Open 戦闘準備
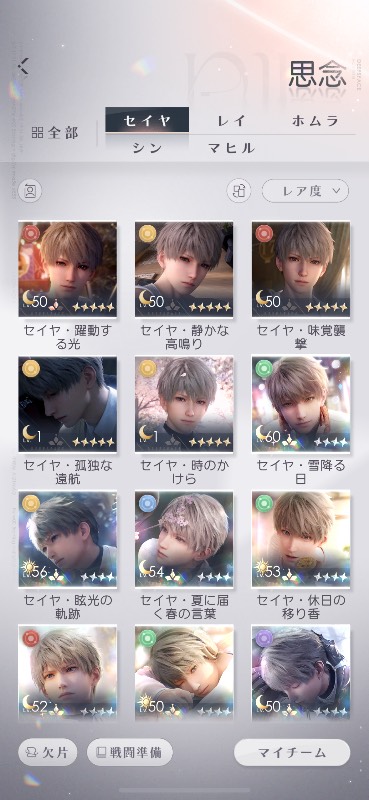The height and width of the screenshot is (800, 369). click(x=130, y=752)
